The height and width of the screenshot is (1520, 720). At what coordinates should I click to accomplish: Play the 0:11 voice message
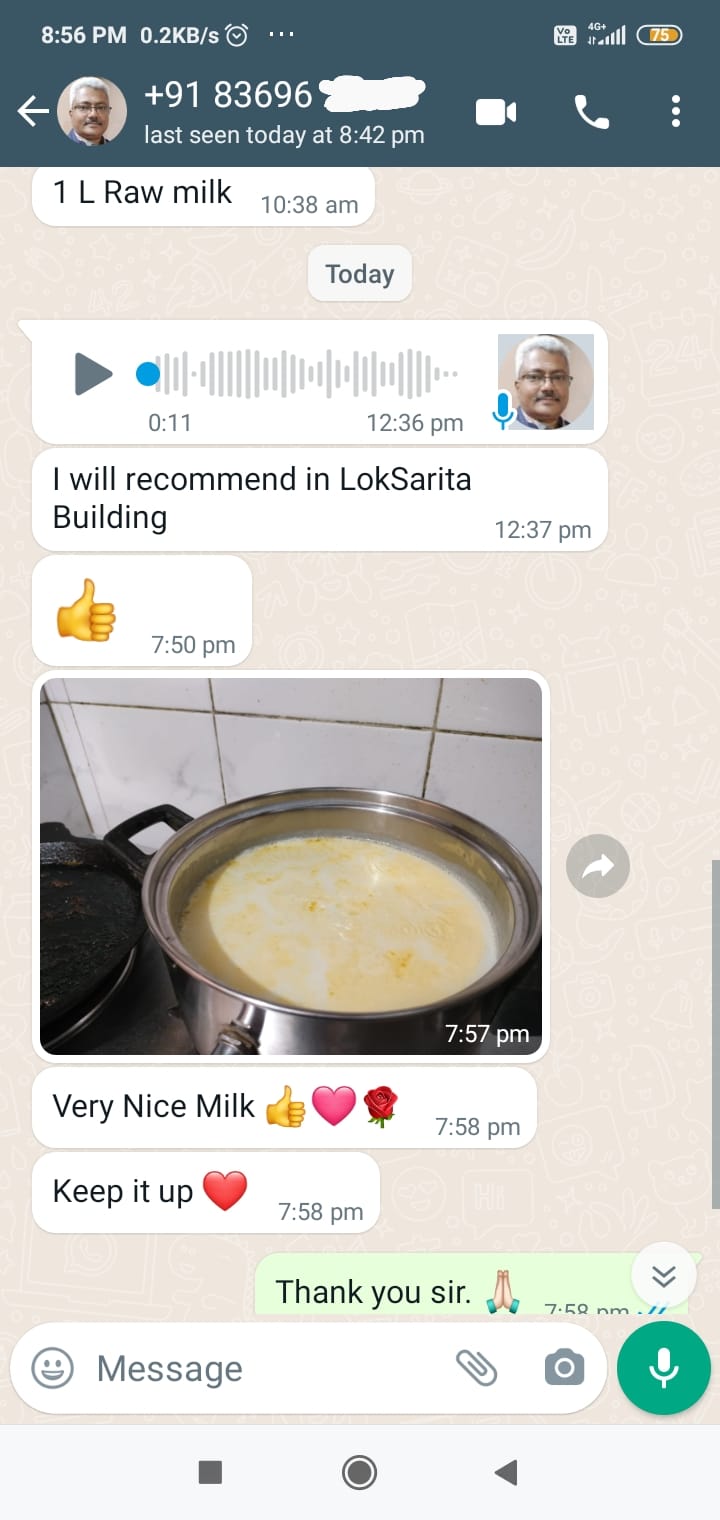click(94, 374)
